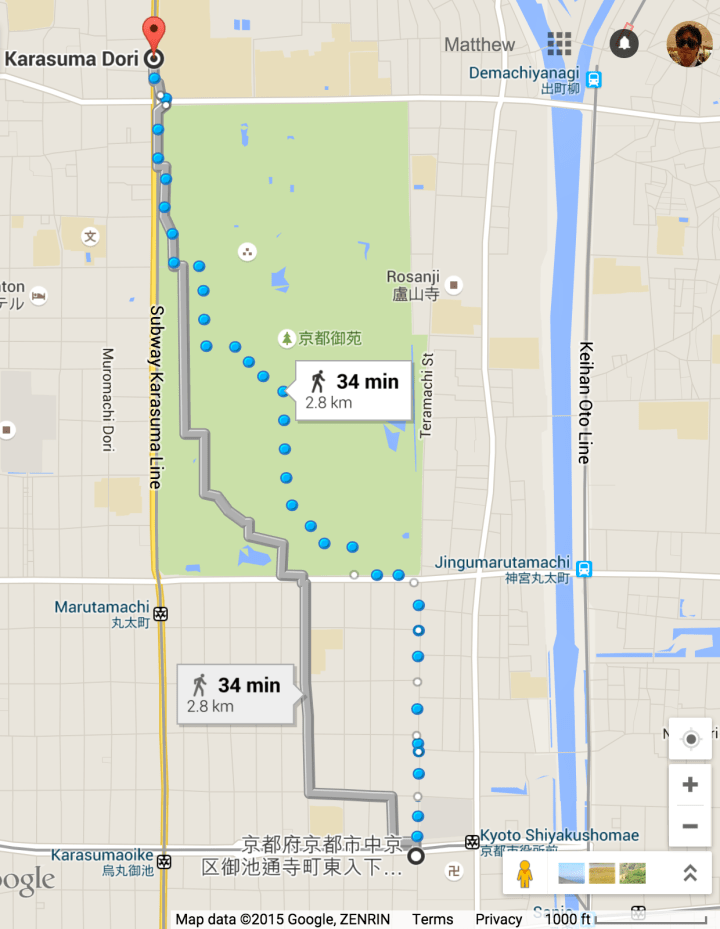Click the my-location compass icon

point(689,738)
